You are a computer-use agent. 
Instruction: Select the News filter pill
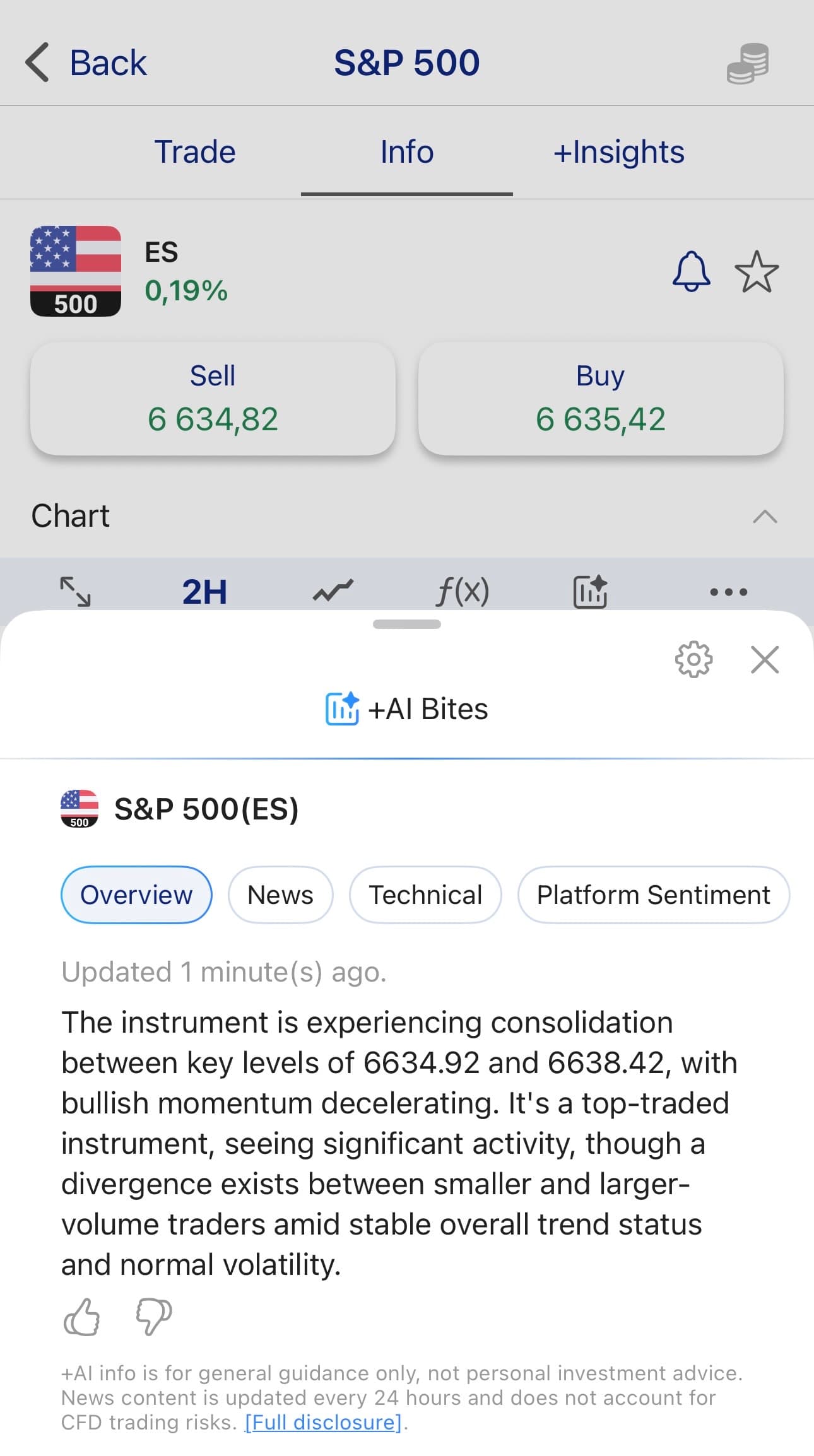pyautogui.click(x=280, y=895)
